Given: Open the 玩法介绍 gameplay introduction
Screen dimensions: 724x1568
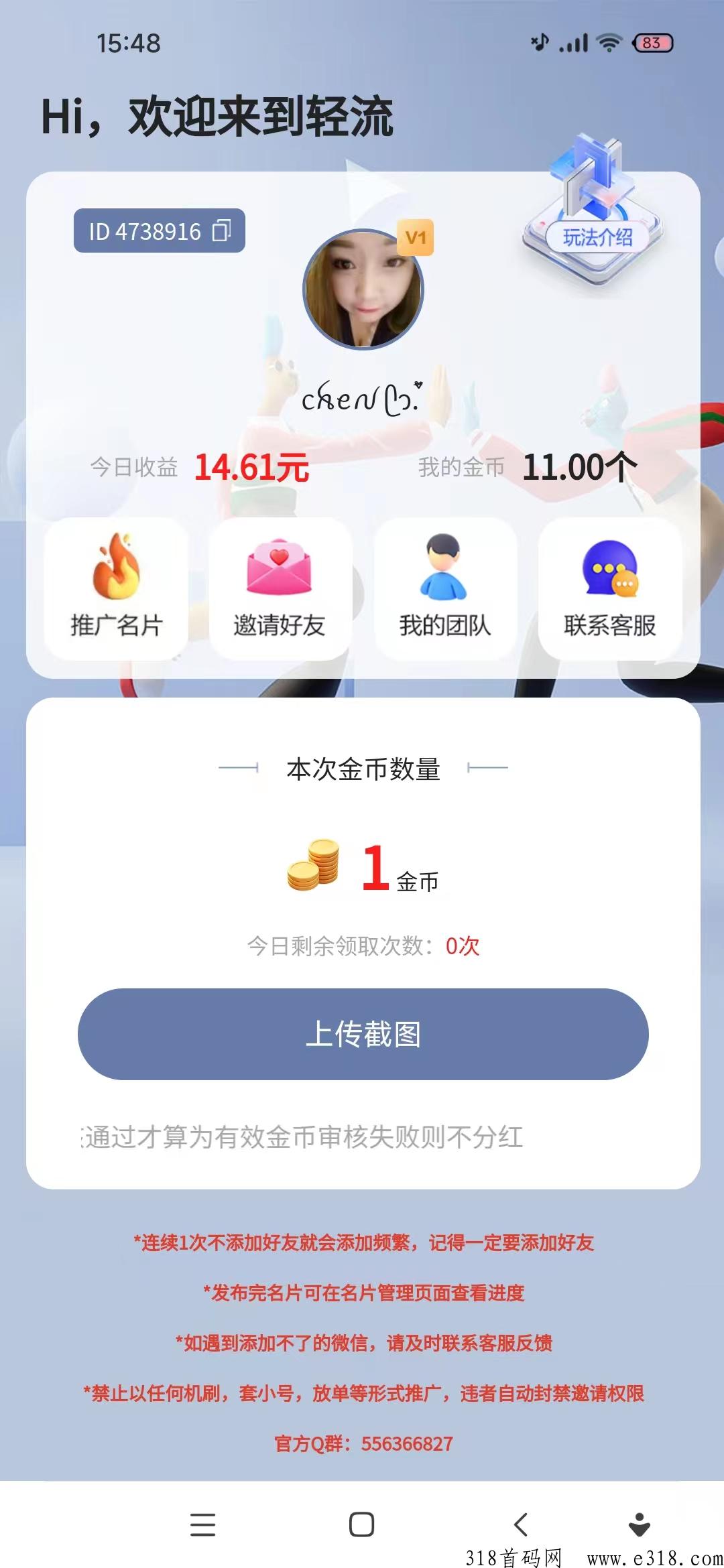Looking at the screenshot, I should pyautogui.click(x=596, y=237).
